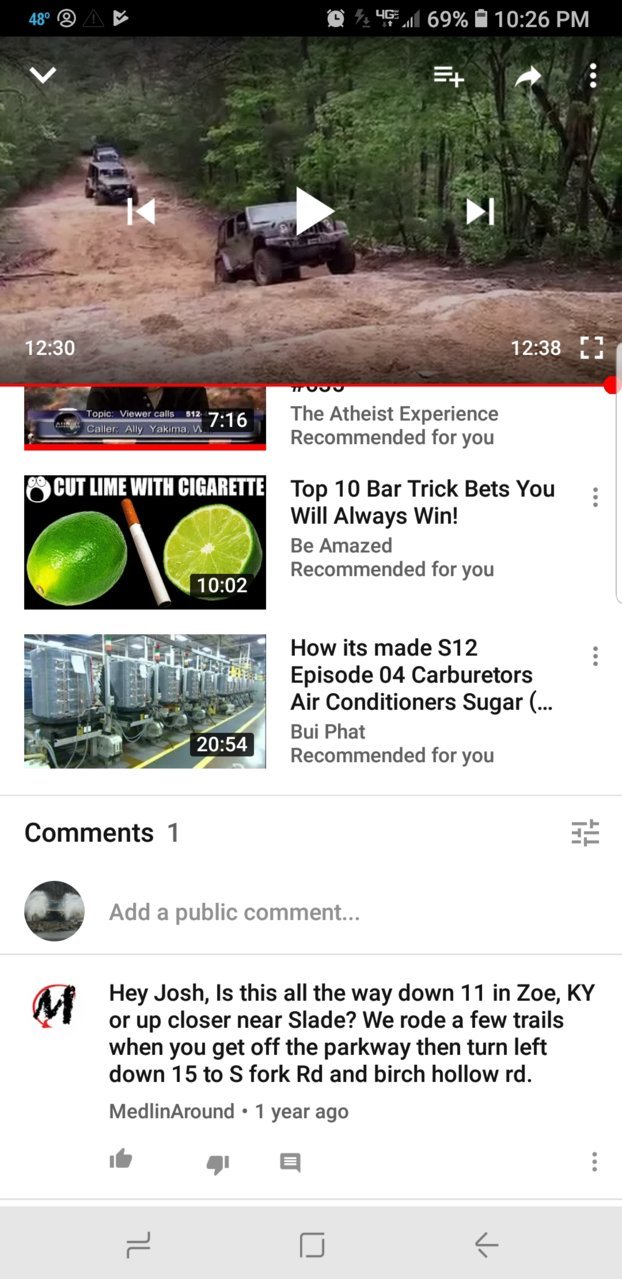
Task: Enter fullscreen mode
Action: point(592,348)
